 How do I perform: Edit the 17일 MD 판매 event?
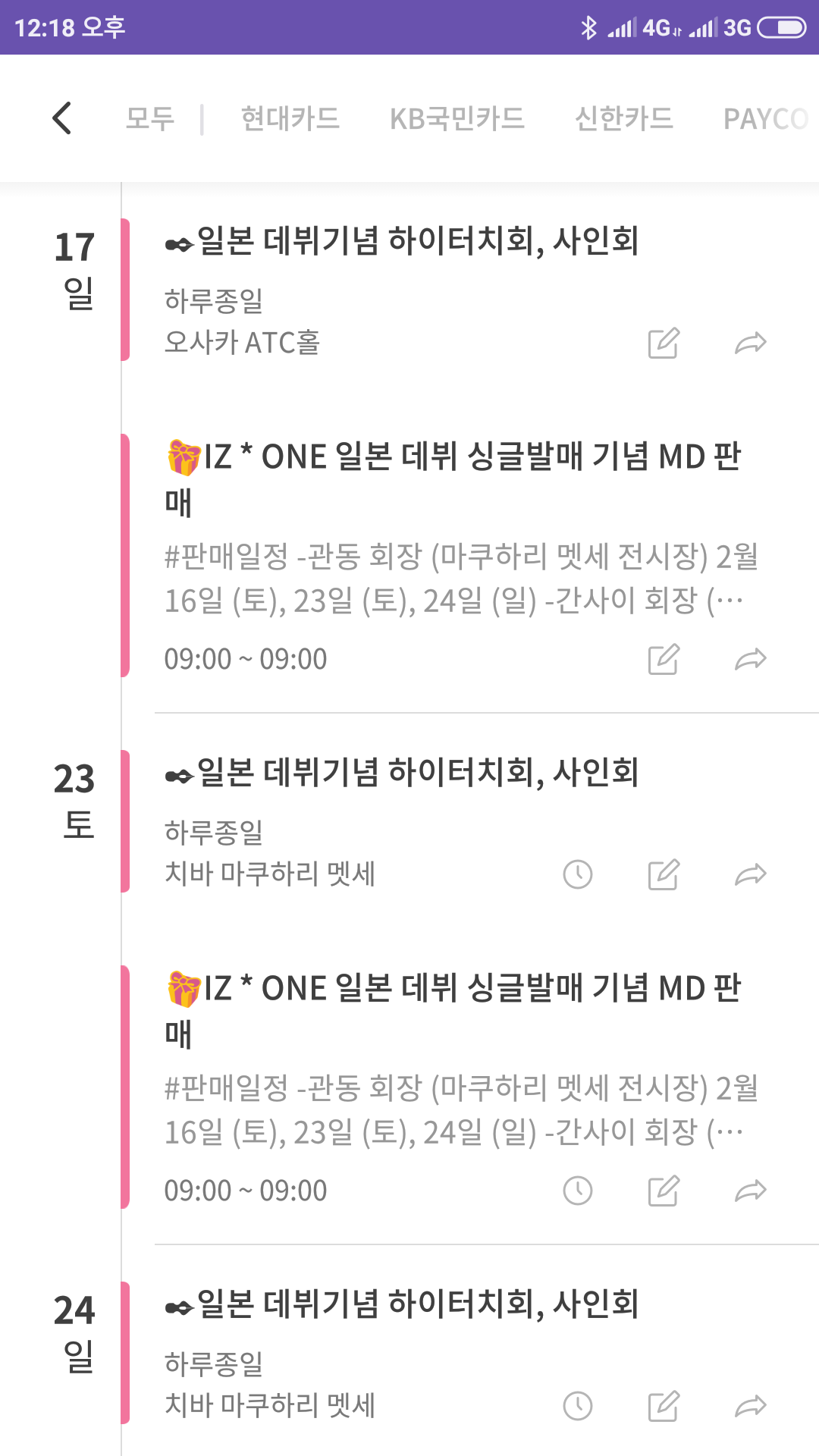point(664,660)
